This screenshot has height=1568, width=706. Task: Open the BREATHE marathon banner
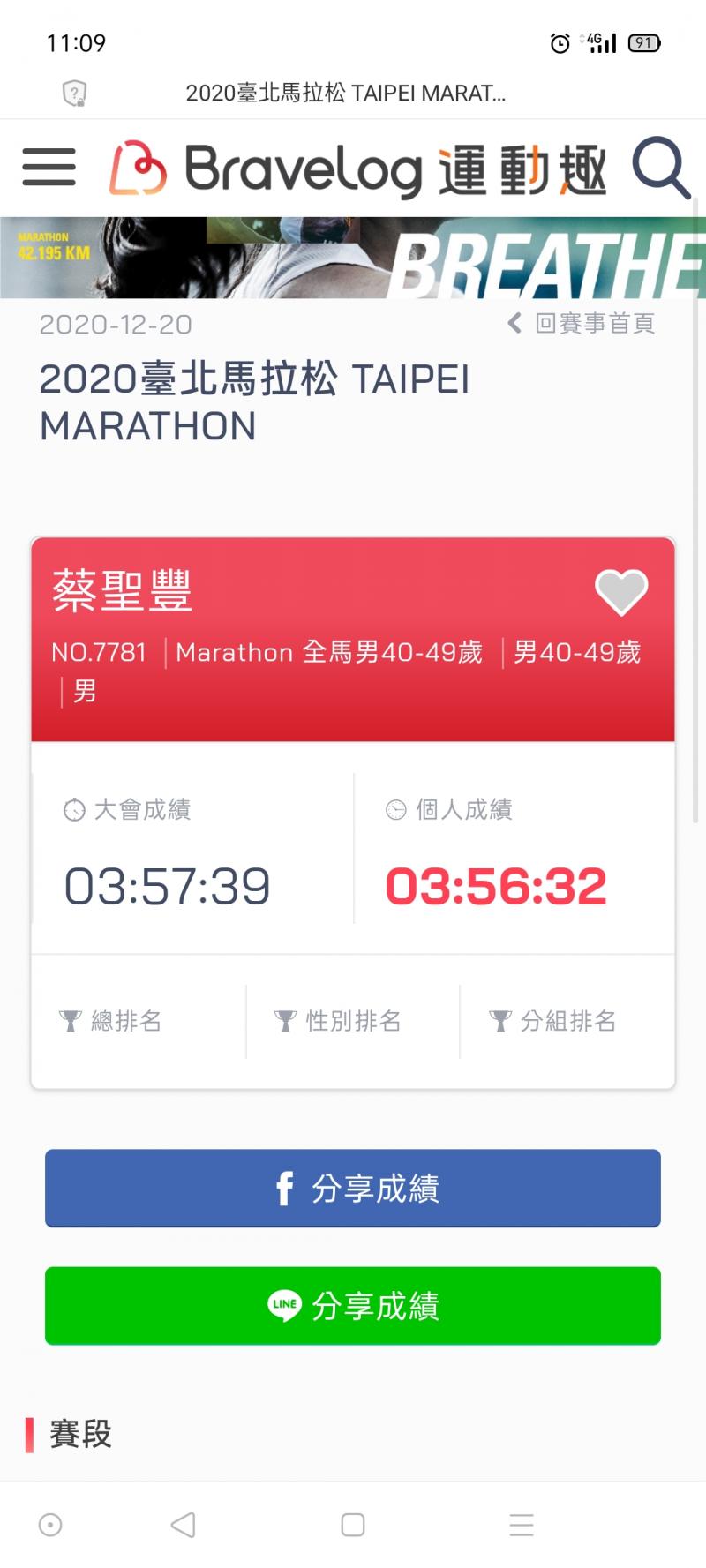tap(353, 257)
